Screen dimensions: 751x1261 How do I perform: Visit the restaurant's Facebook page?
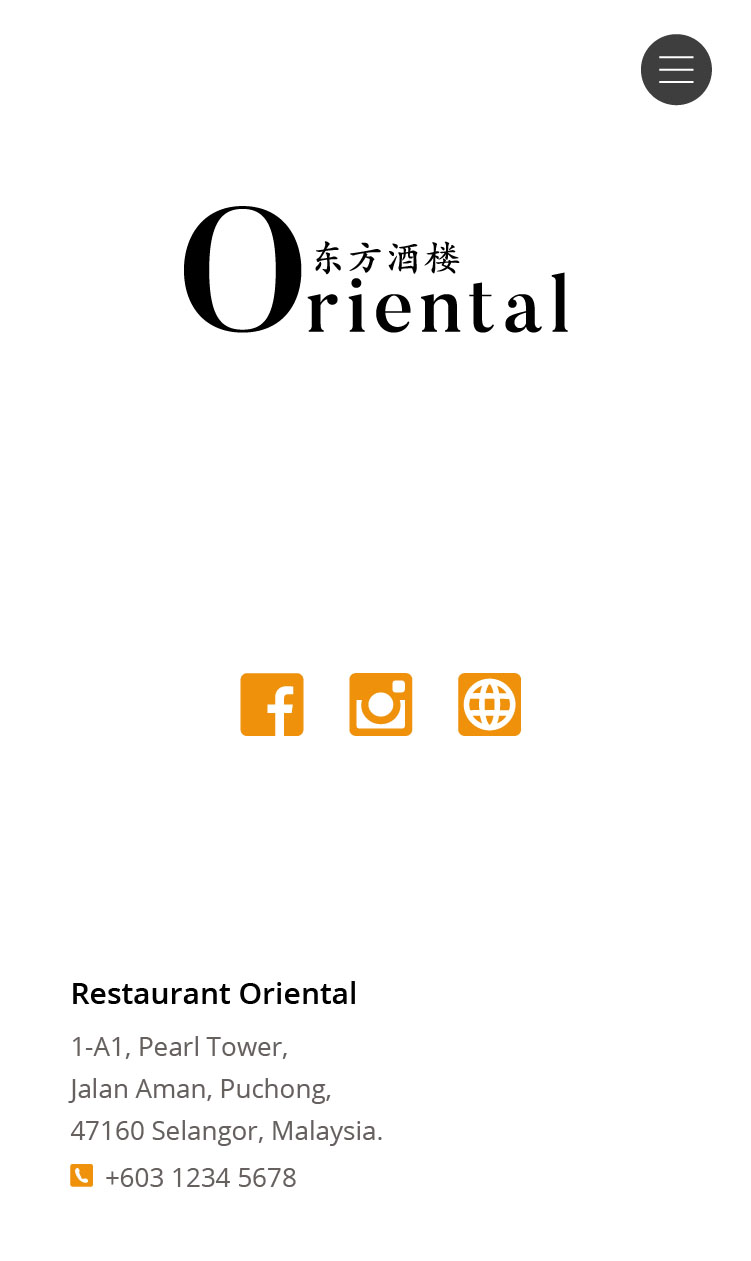(x=272, y=704)
